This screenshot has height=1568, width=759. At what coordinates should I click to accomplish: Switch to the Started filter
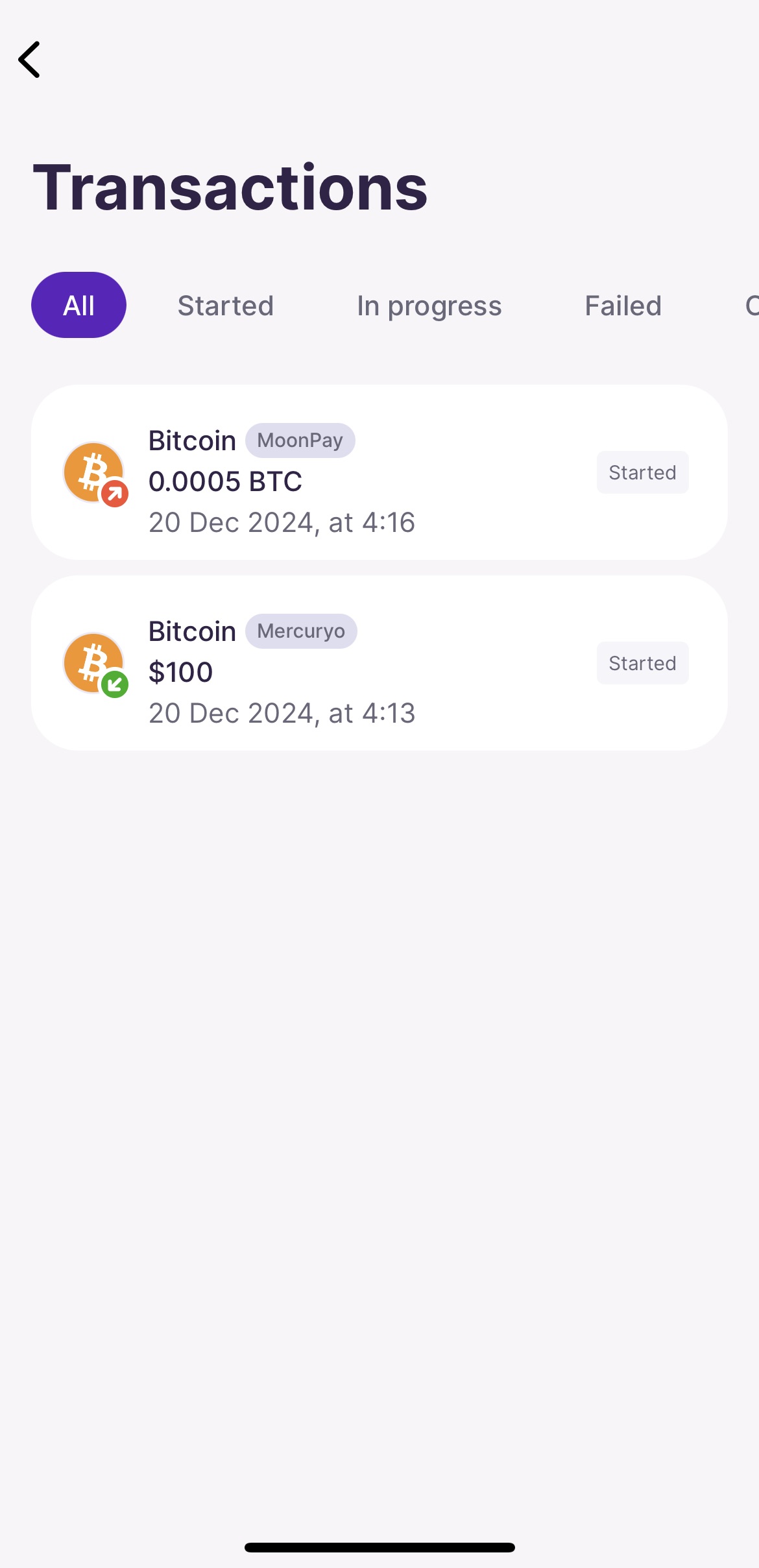(226, 306)
